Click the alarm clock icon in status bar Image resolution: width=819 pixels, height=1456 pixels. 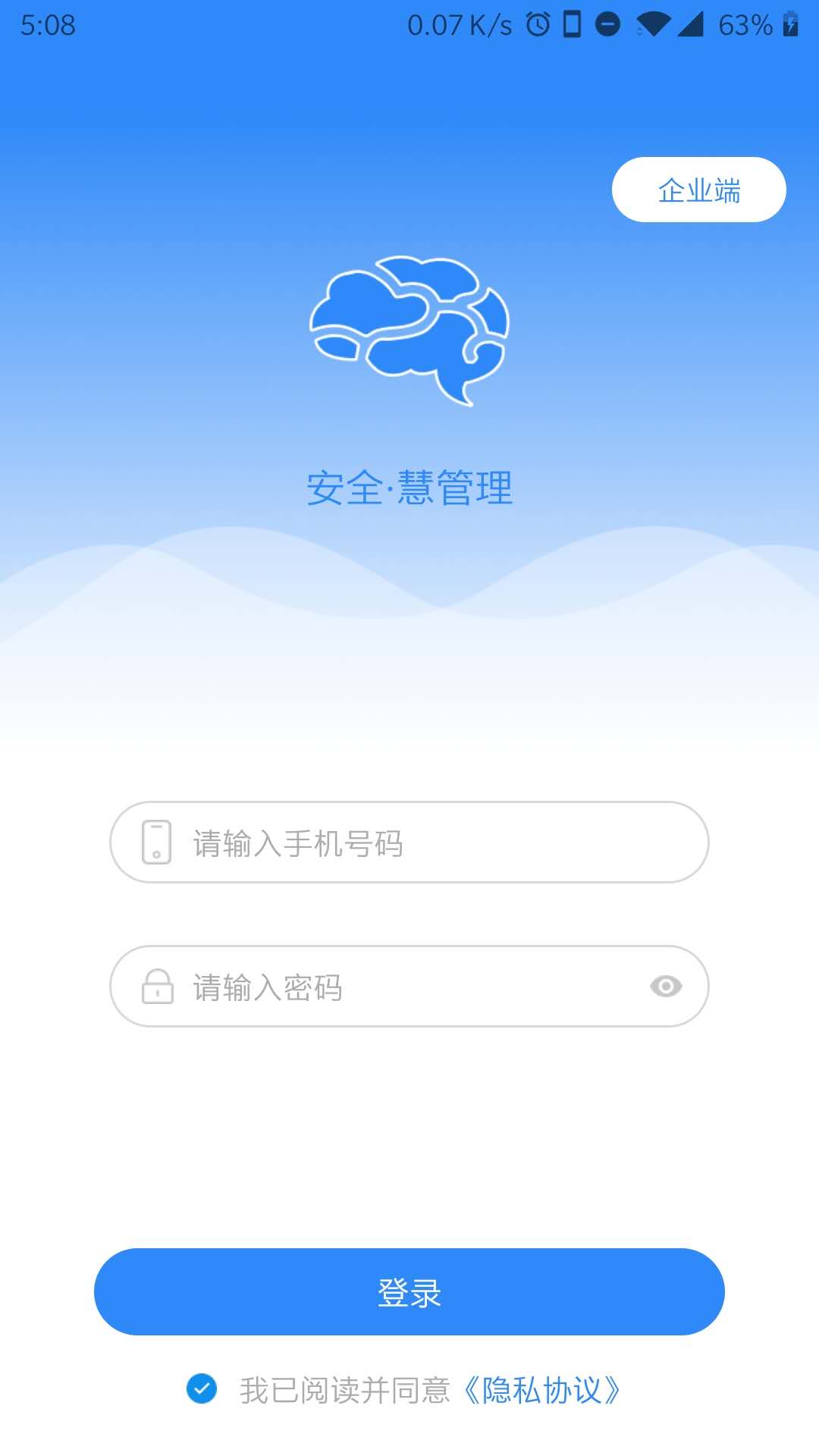[538, 24]
